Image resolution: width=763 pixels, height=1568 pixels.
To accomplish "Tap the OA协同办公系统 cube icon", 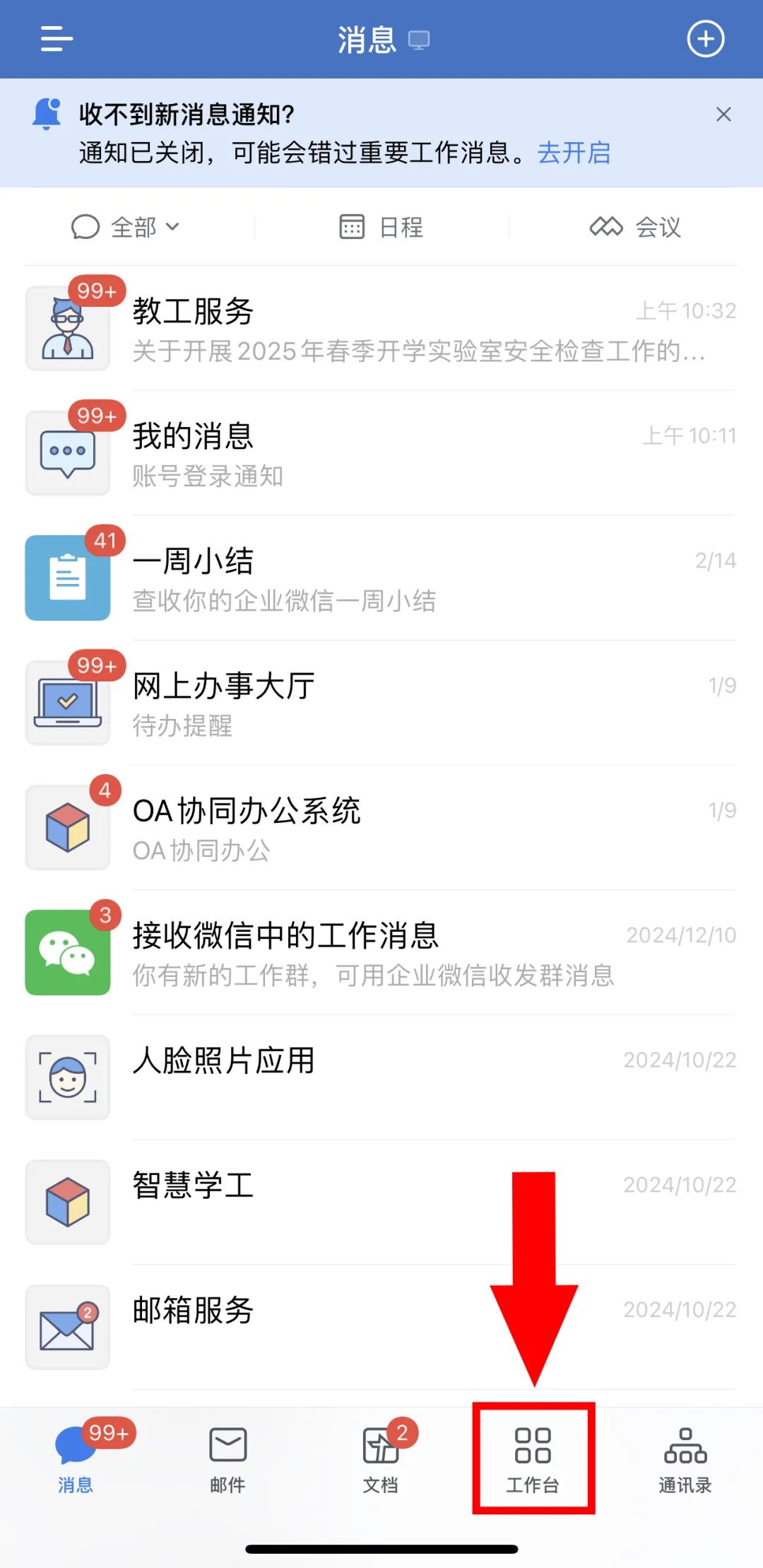I will pos(67,827).
